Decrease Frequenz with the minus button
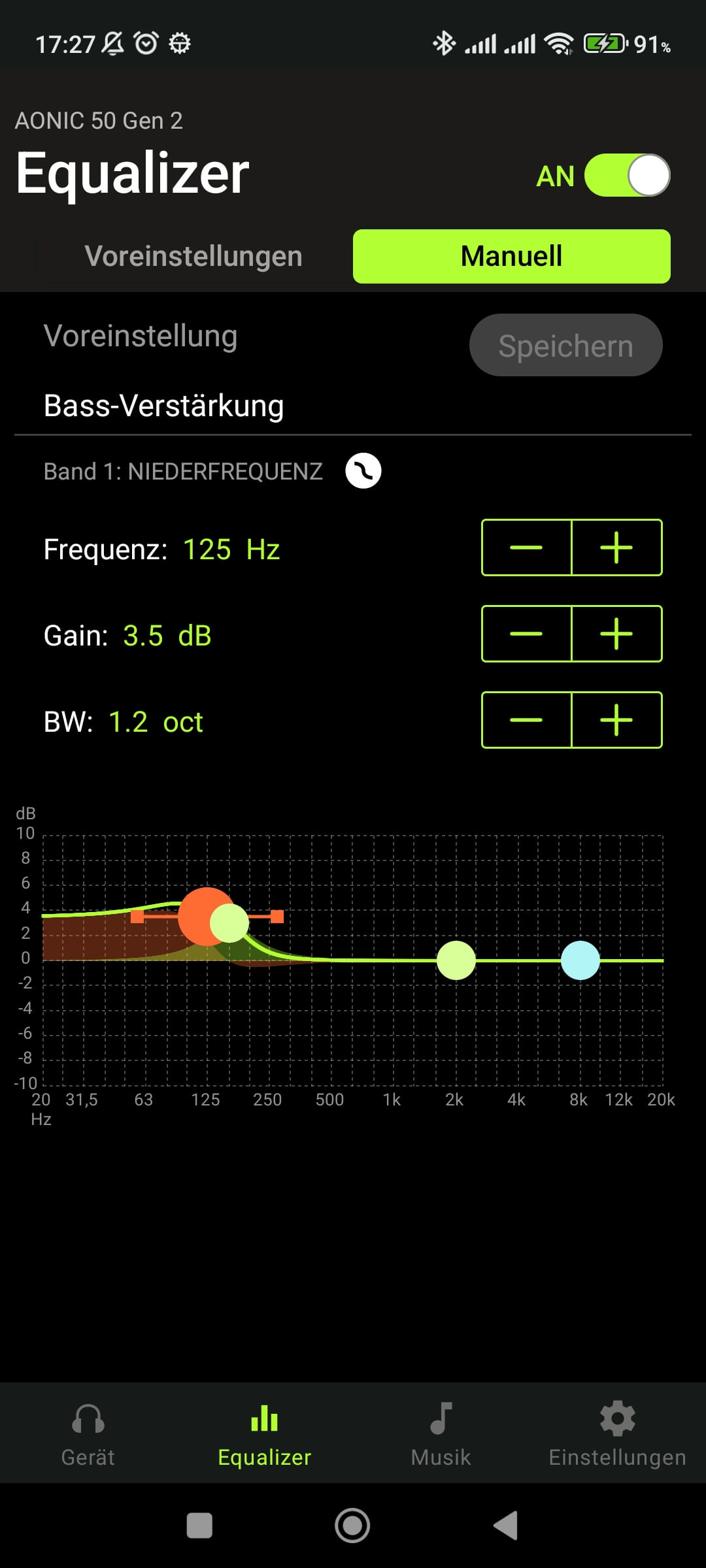706x1568 pixels. [x=526, y=547]
